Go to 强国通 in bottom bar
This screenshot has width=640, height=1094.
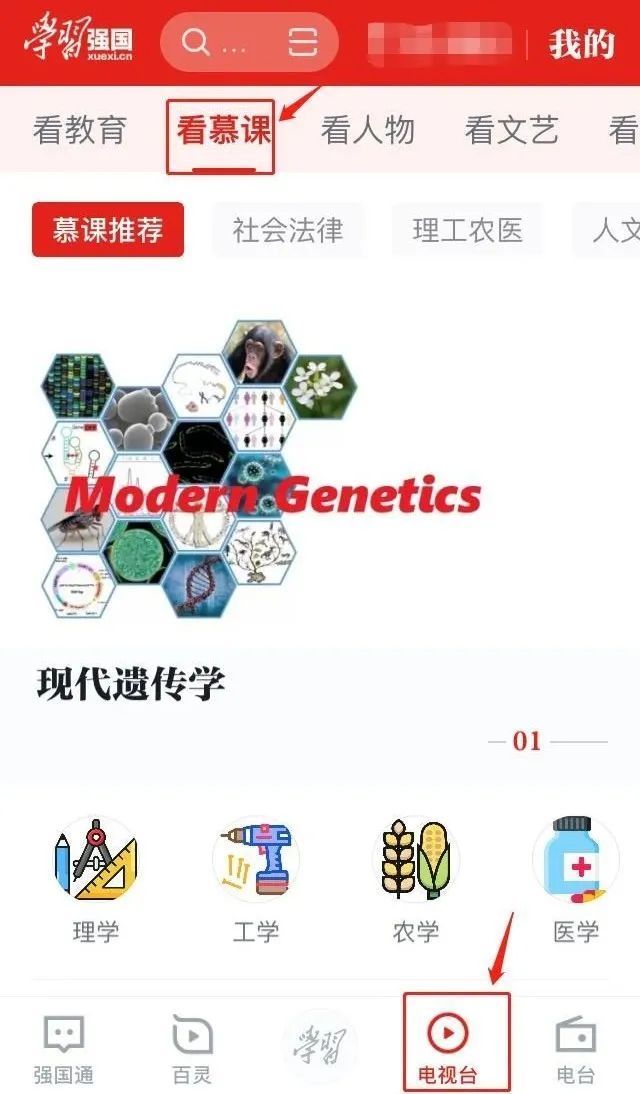(x=64, y=1049)
